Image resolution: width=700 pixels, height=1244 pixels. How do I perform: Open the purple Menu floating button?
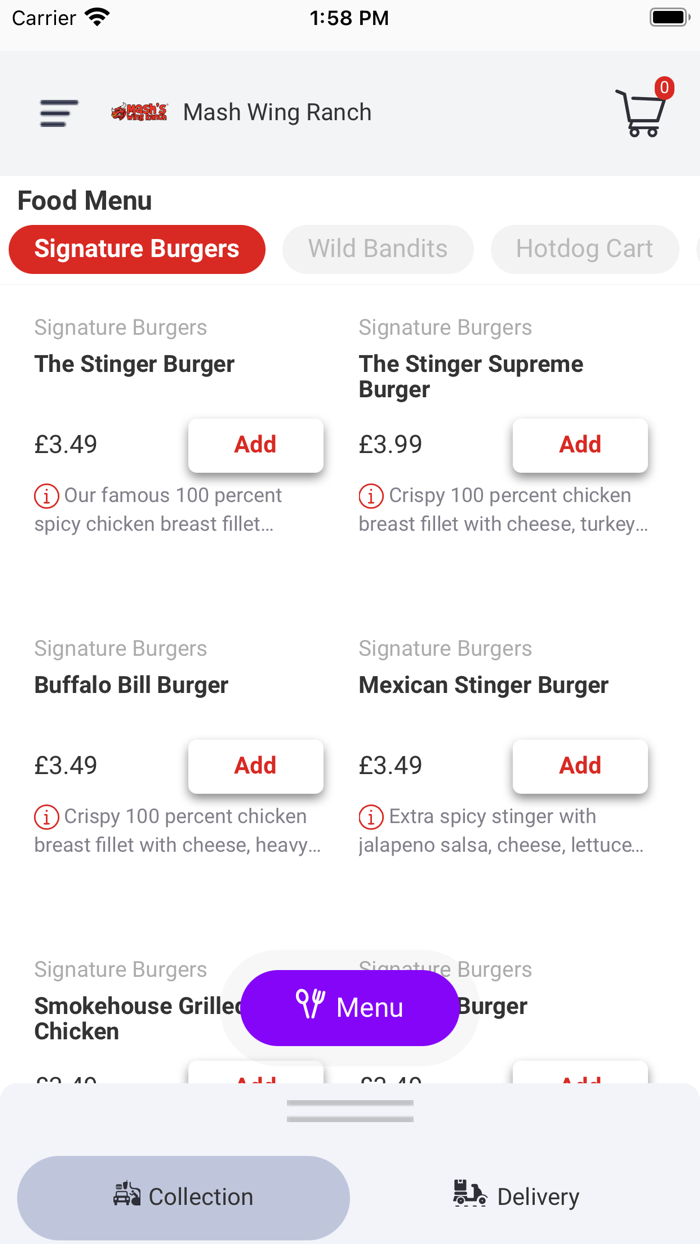point(350,1007)
